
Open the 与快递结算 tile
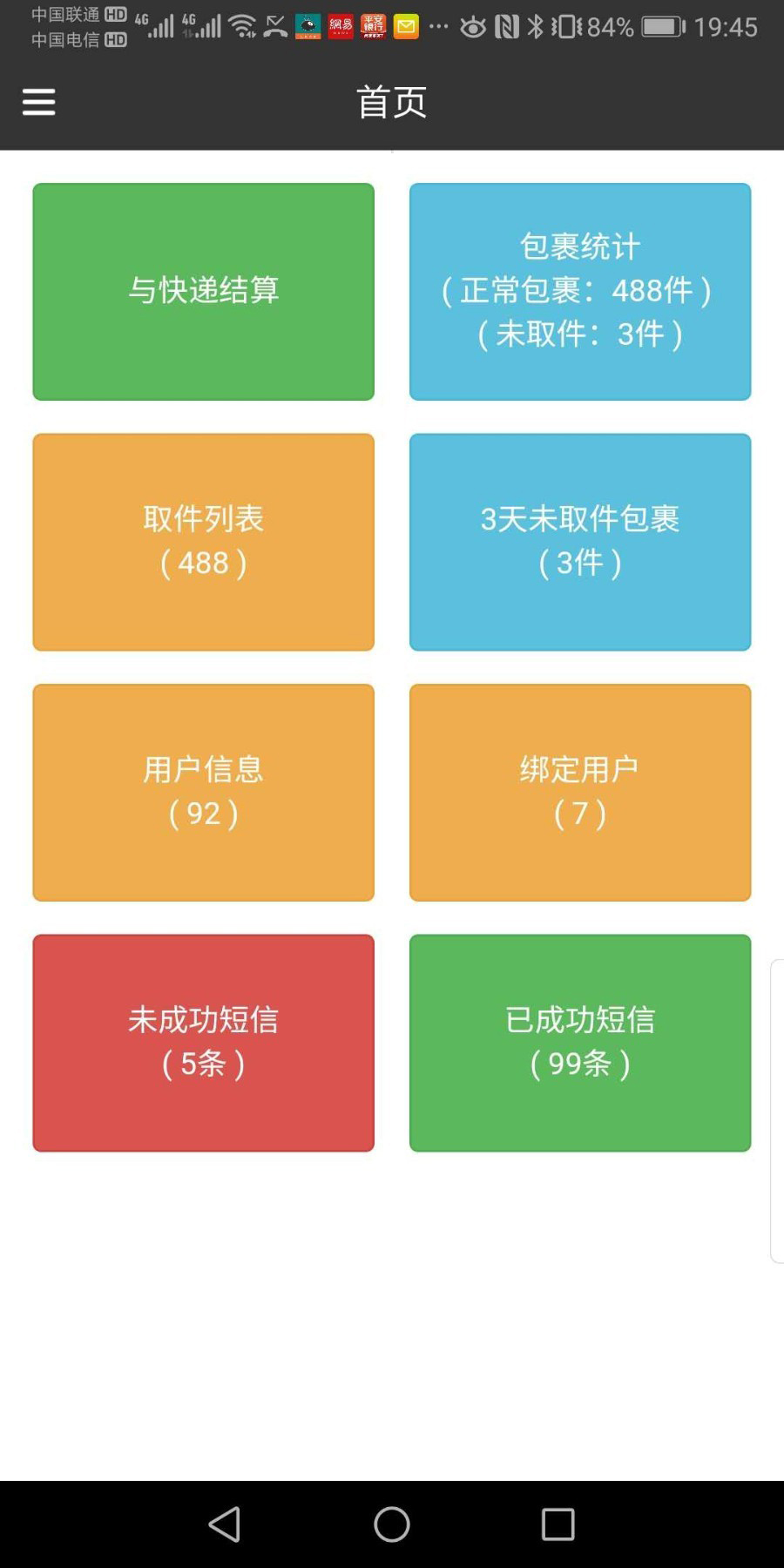(x=203, y=291)
